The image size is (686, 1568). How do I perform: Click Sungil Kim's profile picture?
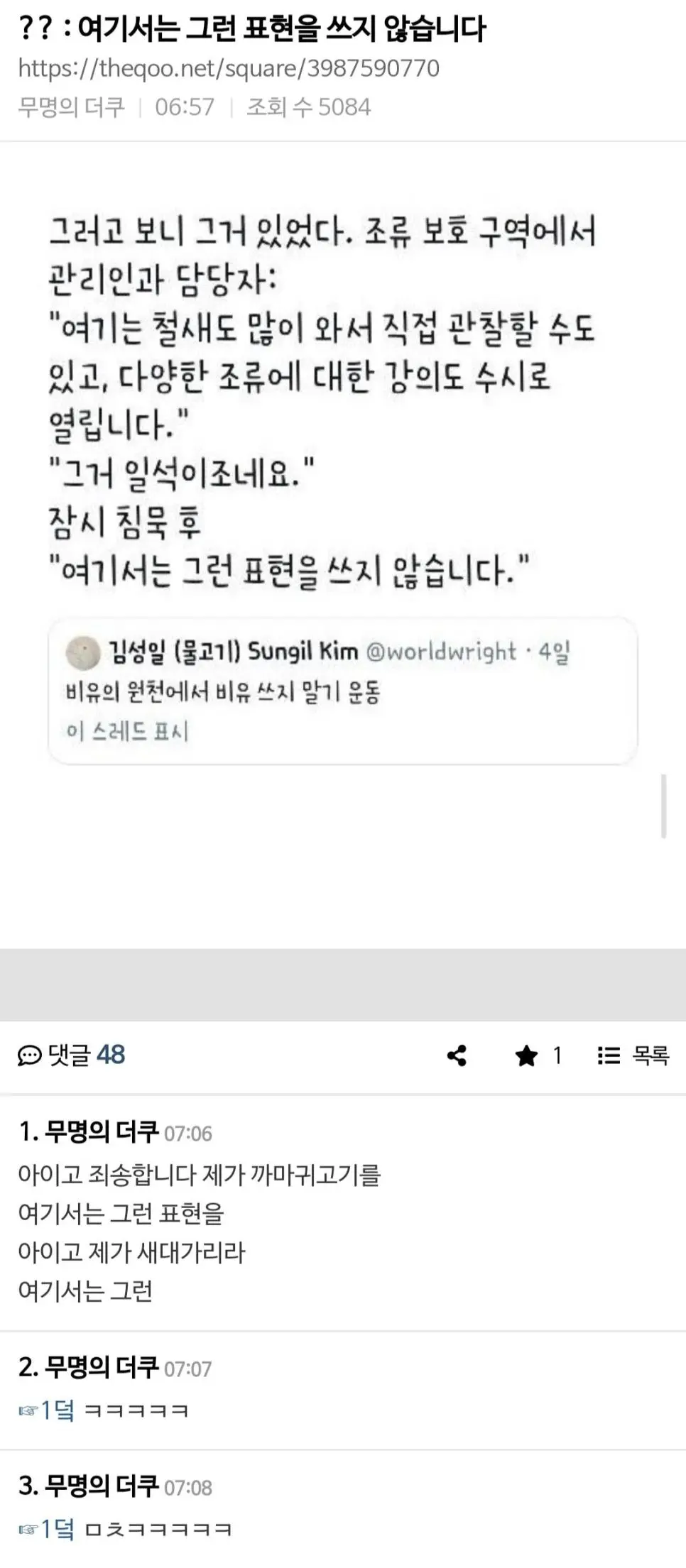point(83,654)
